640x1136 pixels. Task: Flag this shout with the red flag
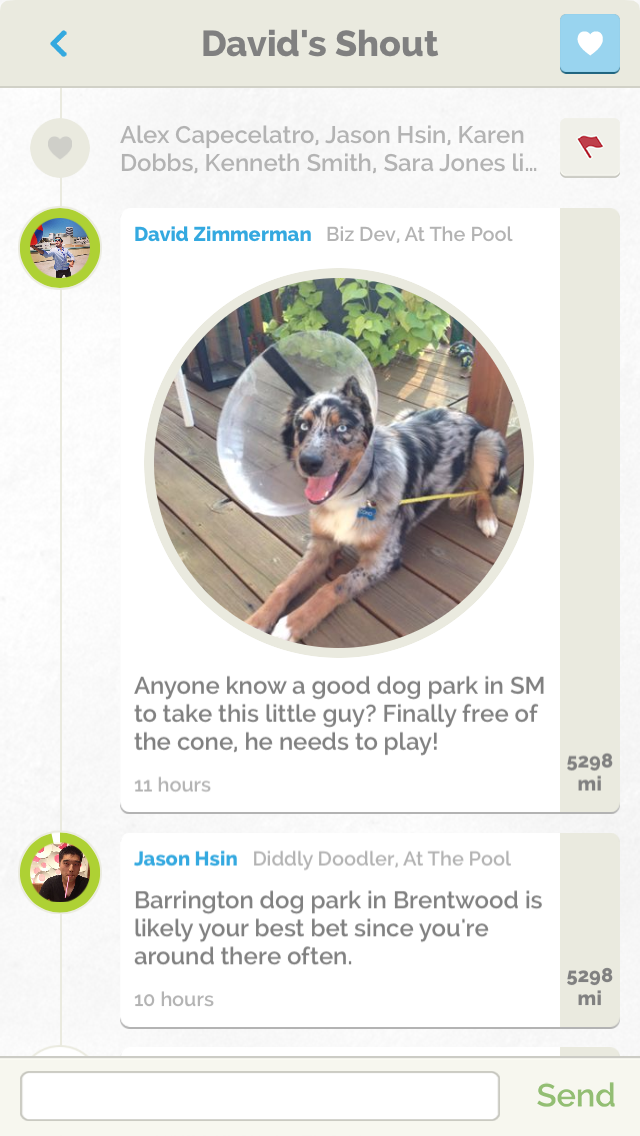coord(589,148)
